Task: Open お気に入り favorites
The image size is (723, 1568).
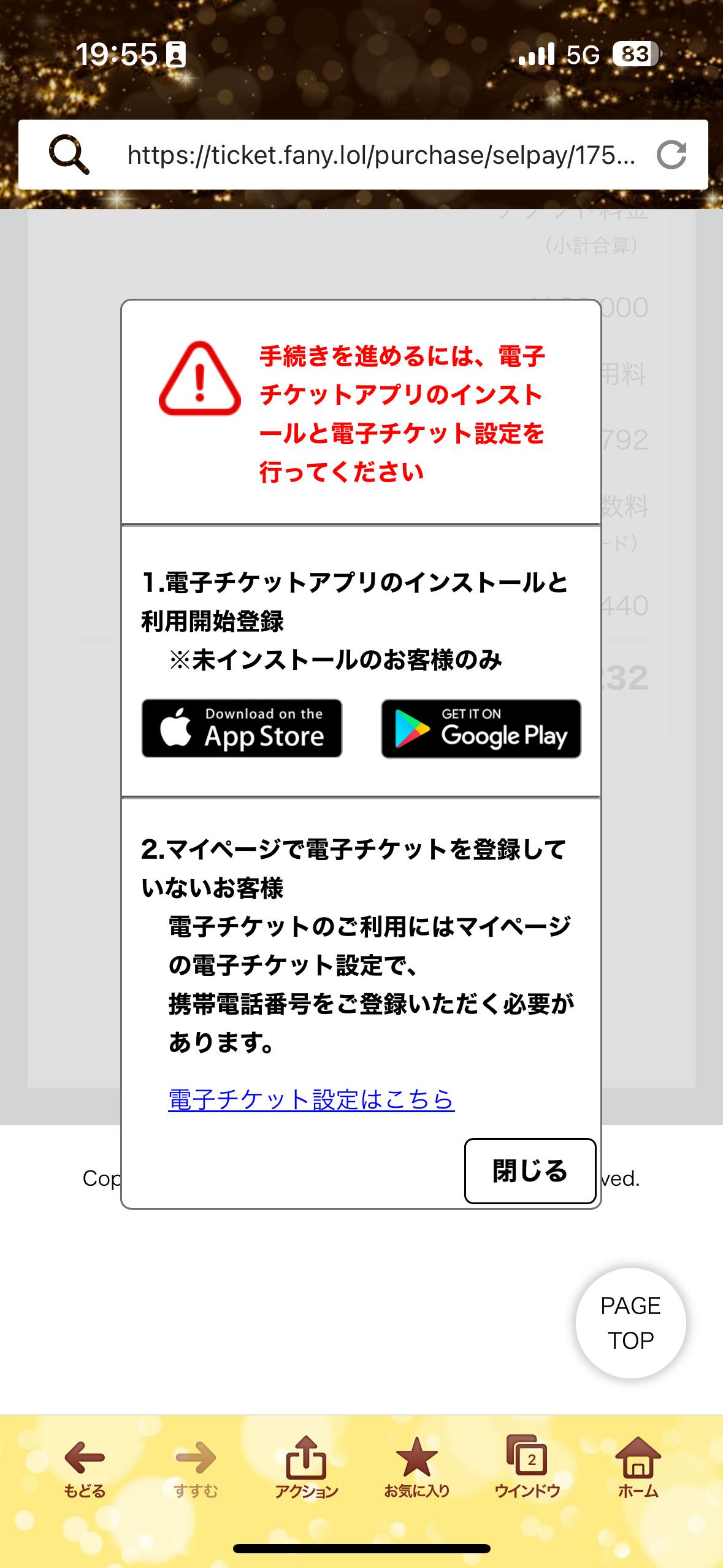Action: (416, 1467)
